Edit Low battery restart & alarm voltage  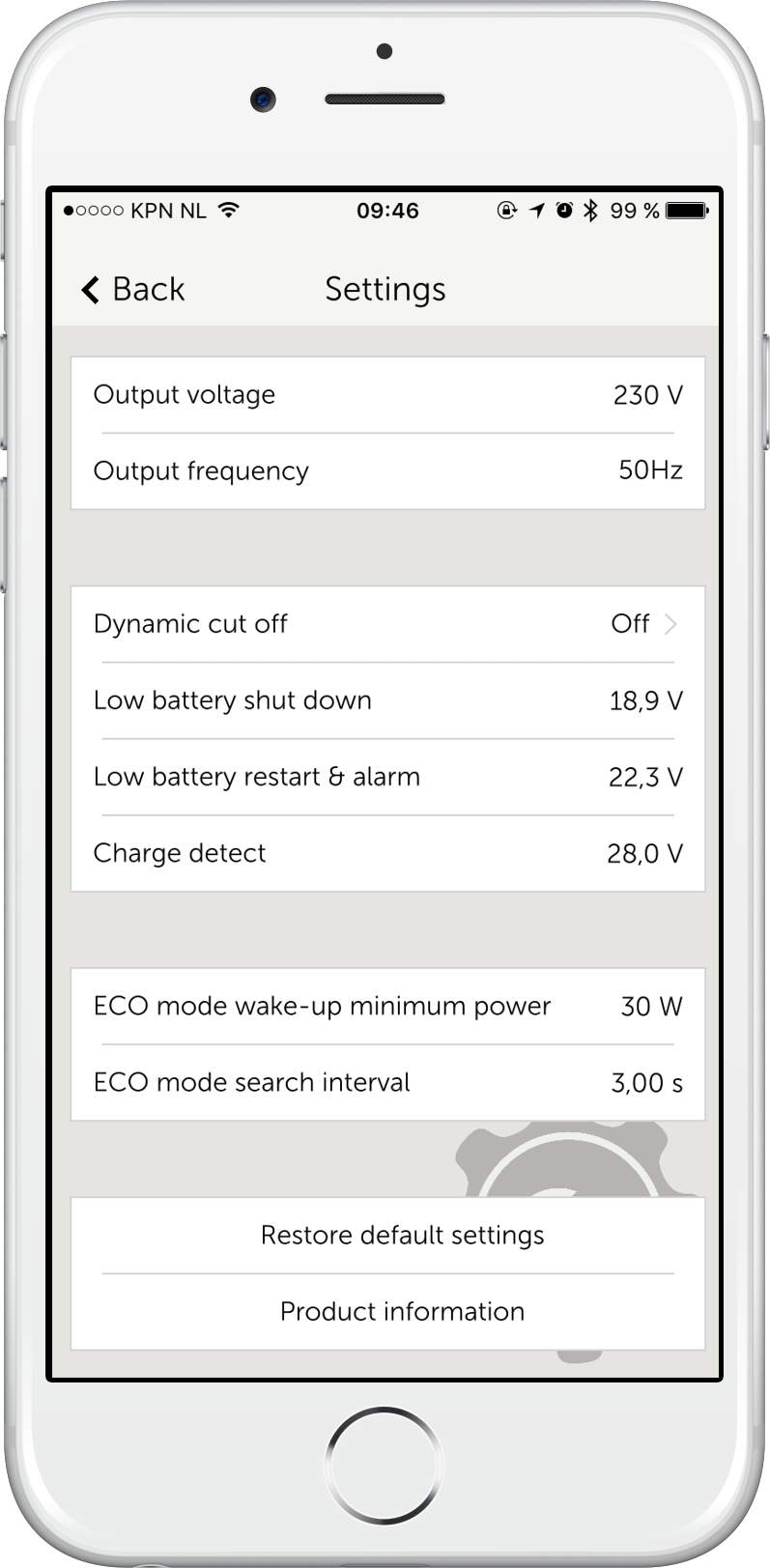387,777
